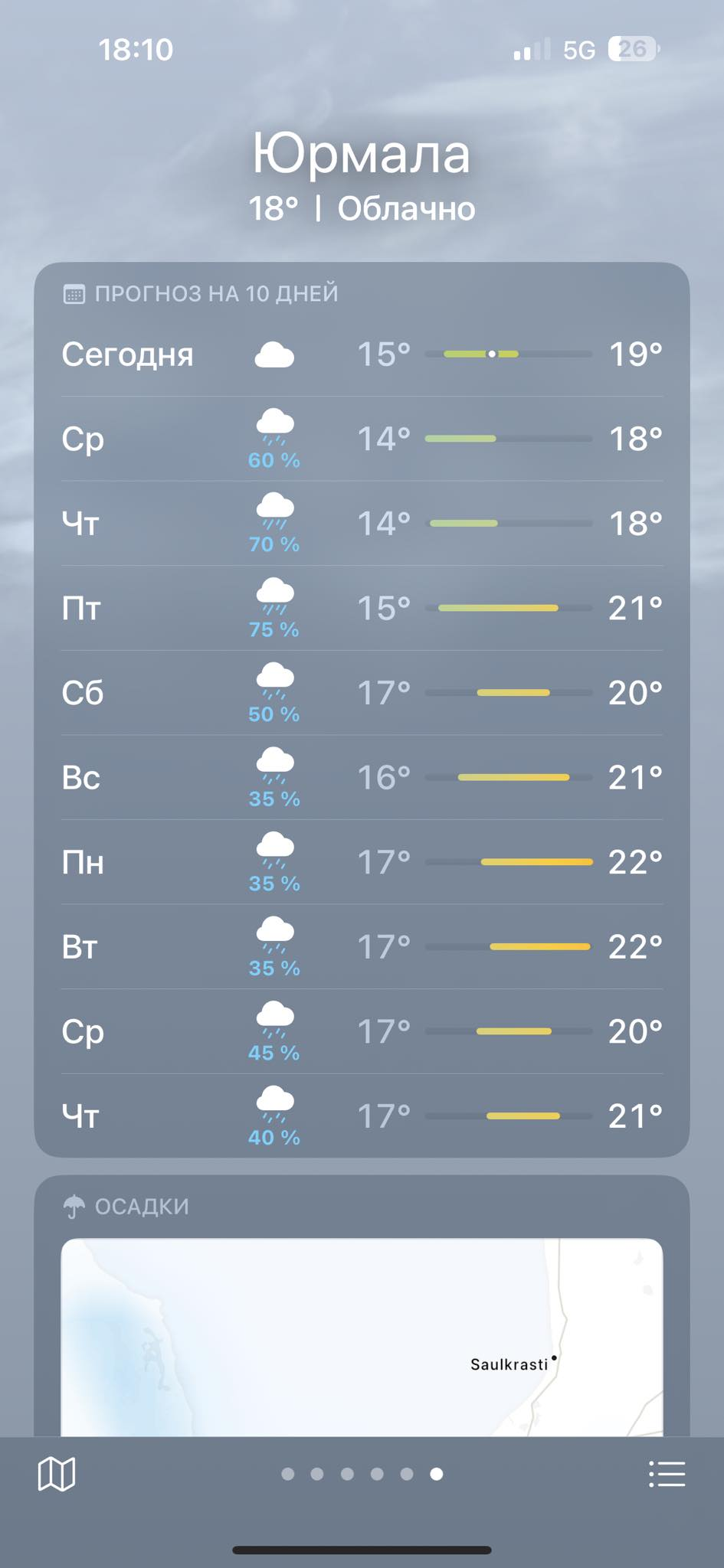Open today's forecast row Сегодня
Screen dimensions: 724x1568
tap(362, 354)
